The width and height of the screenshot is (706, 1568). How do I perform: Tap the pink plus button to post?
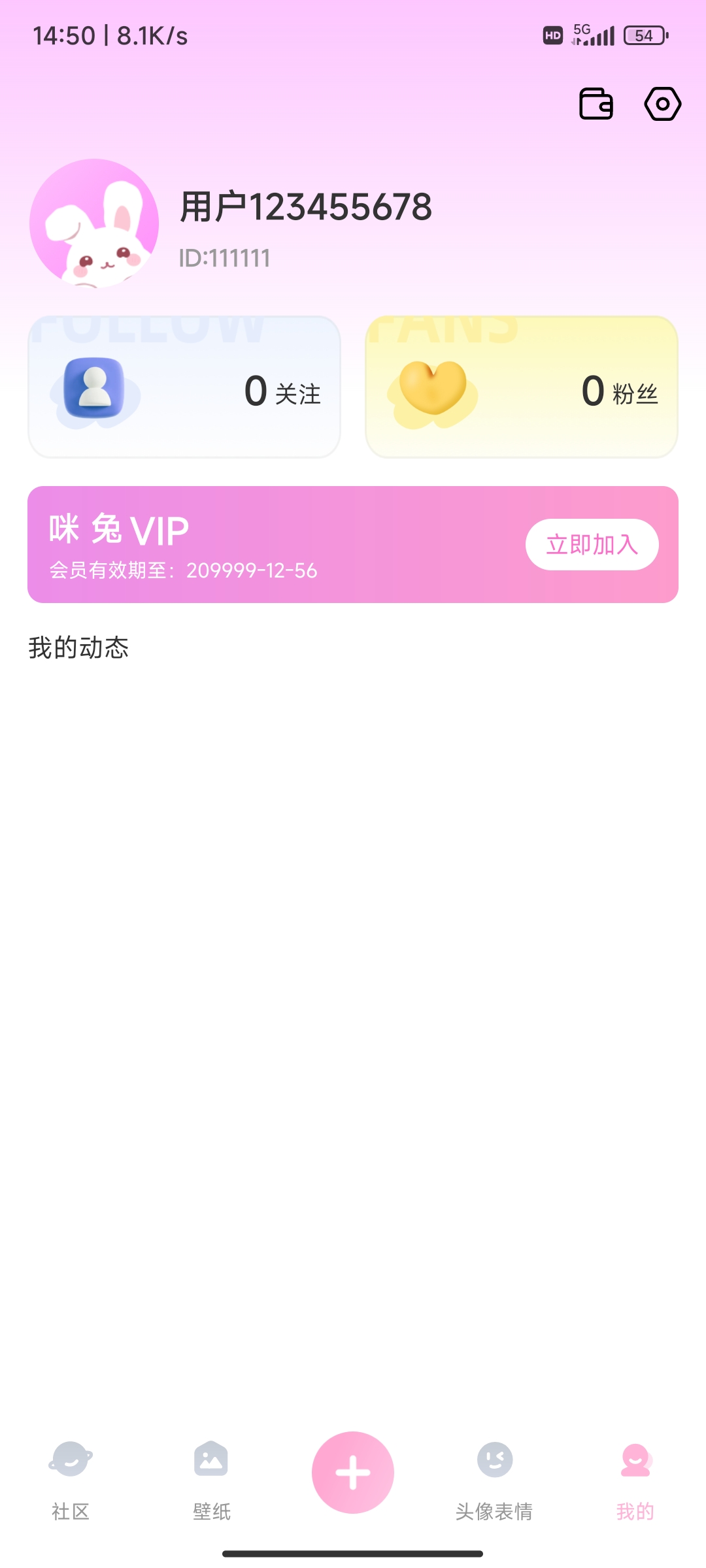click(x=353, y=1473)
